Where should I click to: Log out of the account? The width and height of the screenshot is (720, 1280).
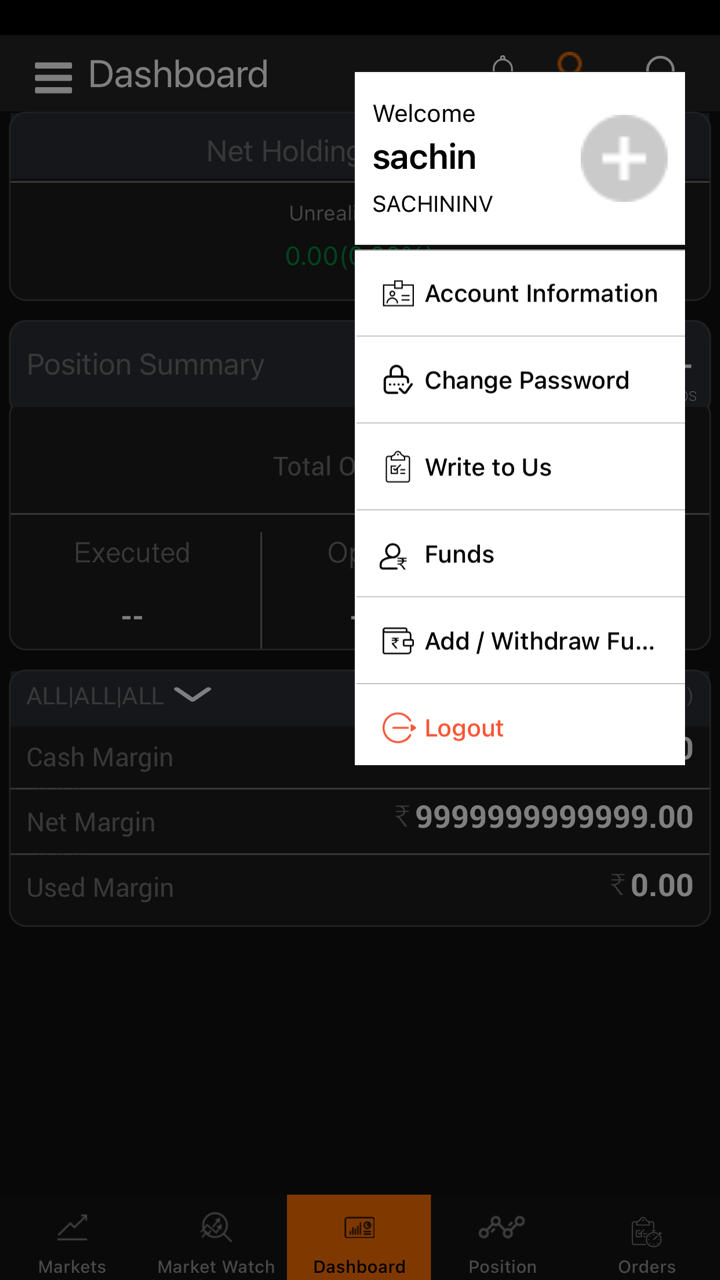[520, 728]
